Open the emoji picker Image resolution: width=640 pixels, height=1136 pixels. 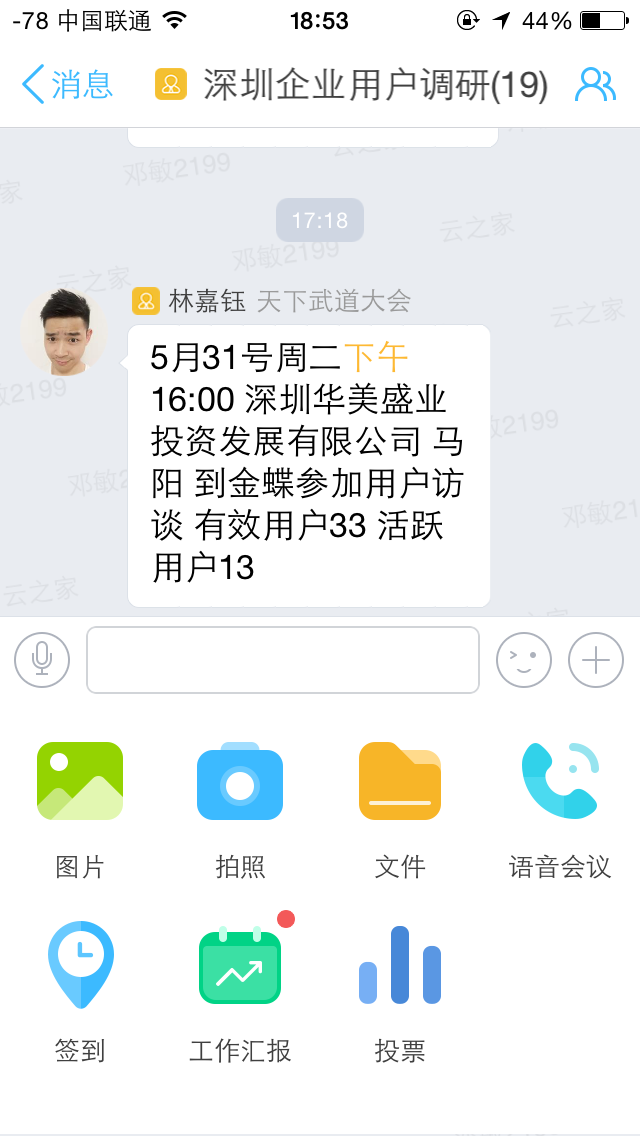[524, 660]
